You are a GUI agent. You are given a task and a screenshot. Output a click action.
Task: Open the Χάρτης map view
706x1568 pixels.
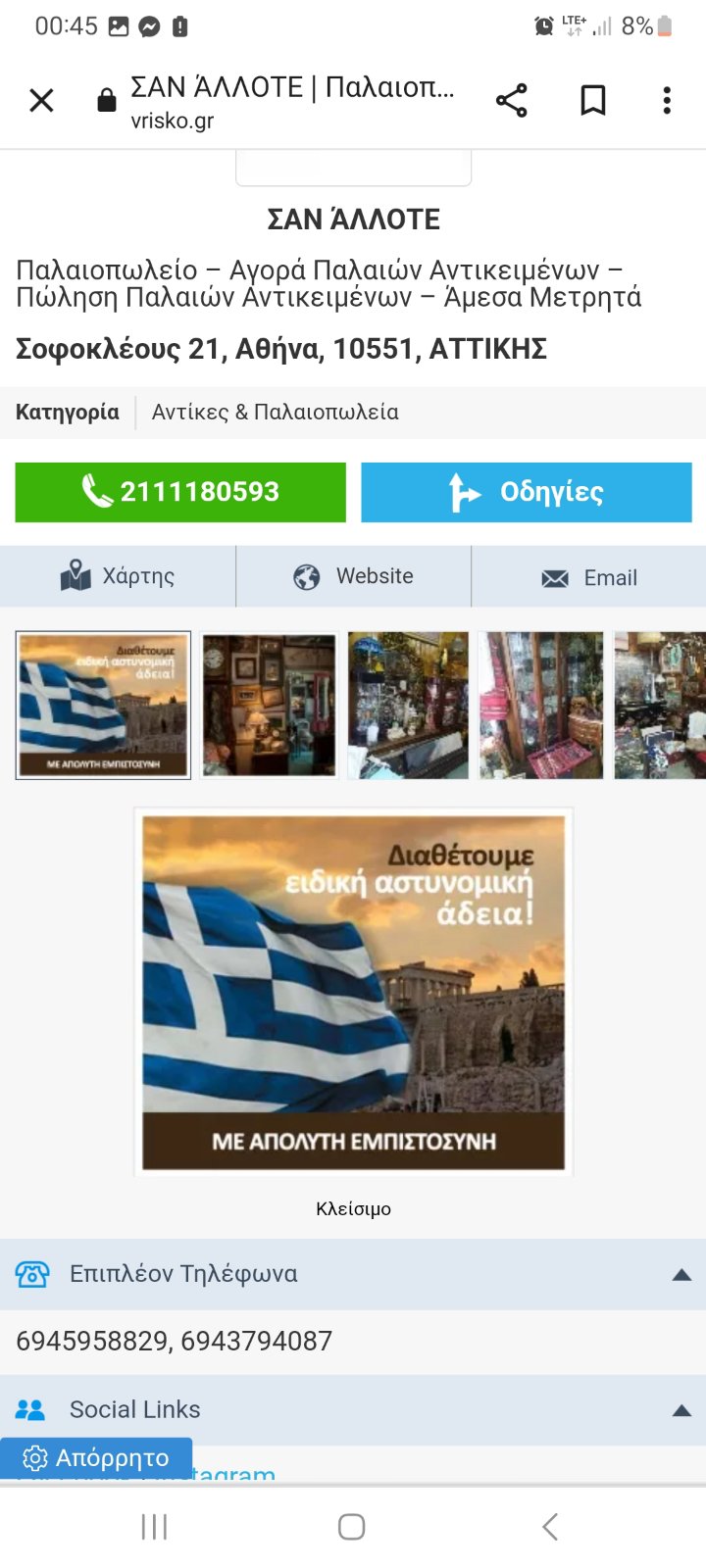point(118,576)
